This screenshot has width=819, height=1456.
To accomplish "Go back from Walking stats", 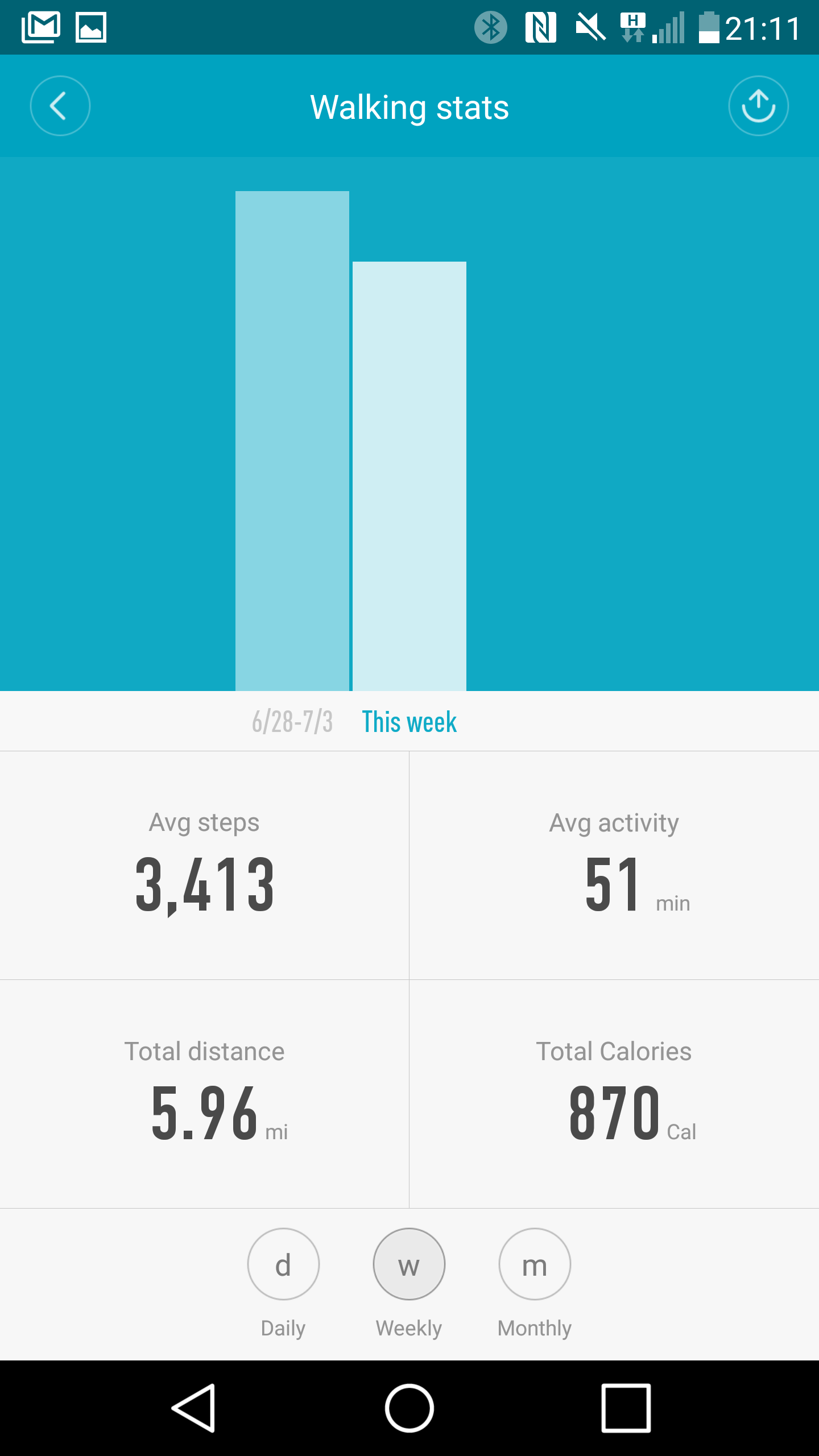I will (x=60, y=106).
